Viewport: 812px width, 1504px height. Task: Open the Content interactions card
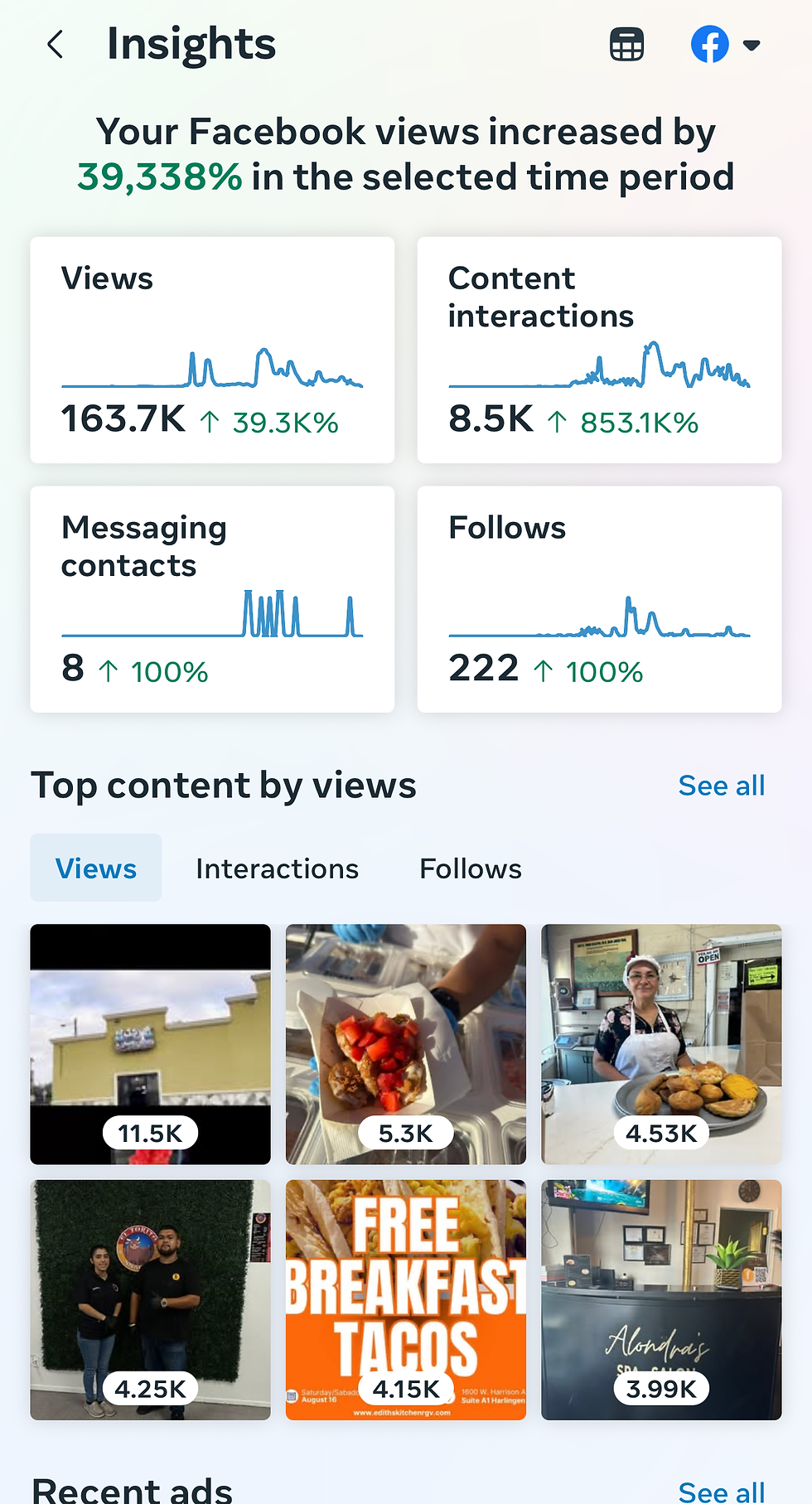point(599,350)
